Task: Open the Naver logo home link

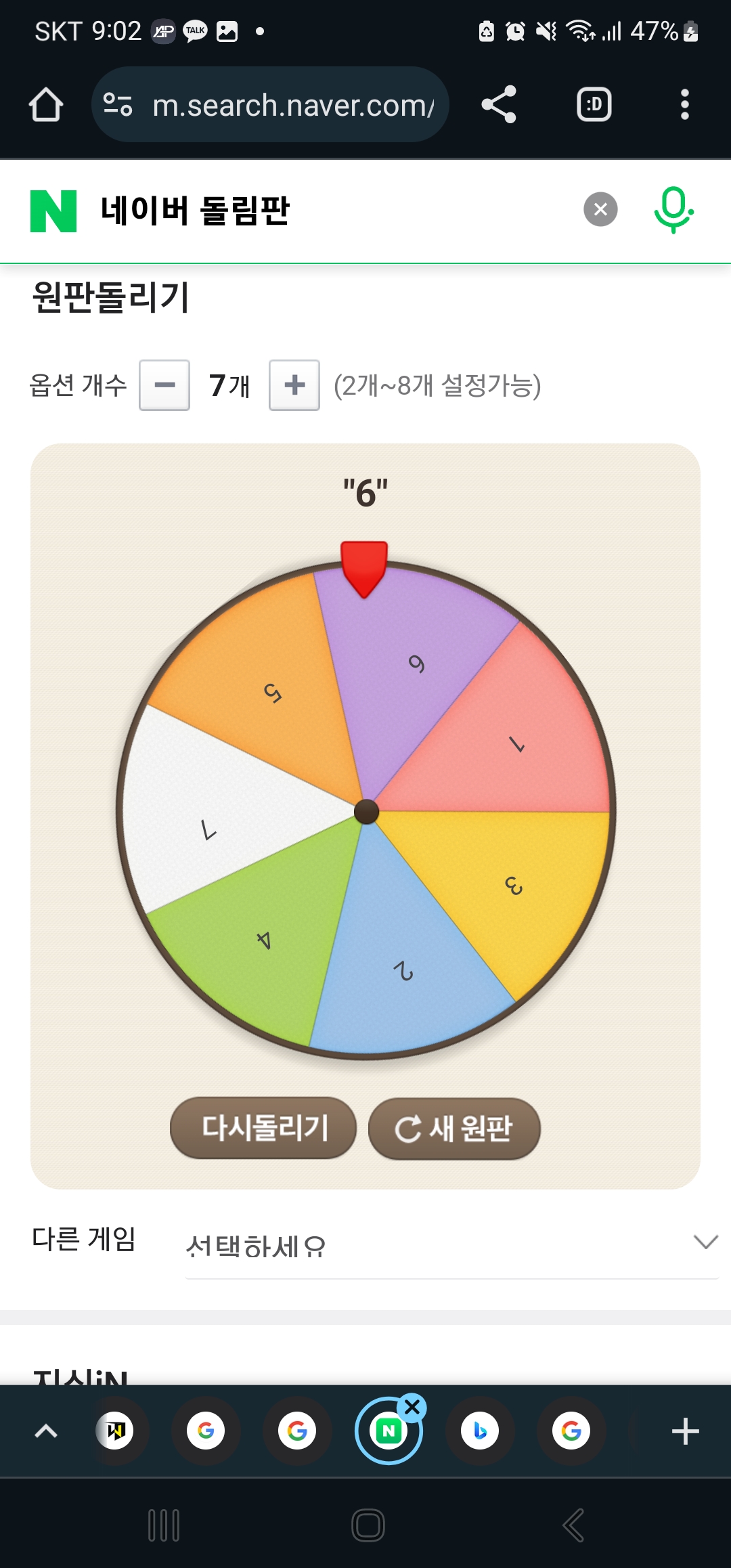Action: [x=53, y=211]
